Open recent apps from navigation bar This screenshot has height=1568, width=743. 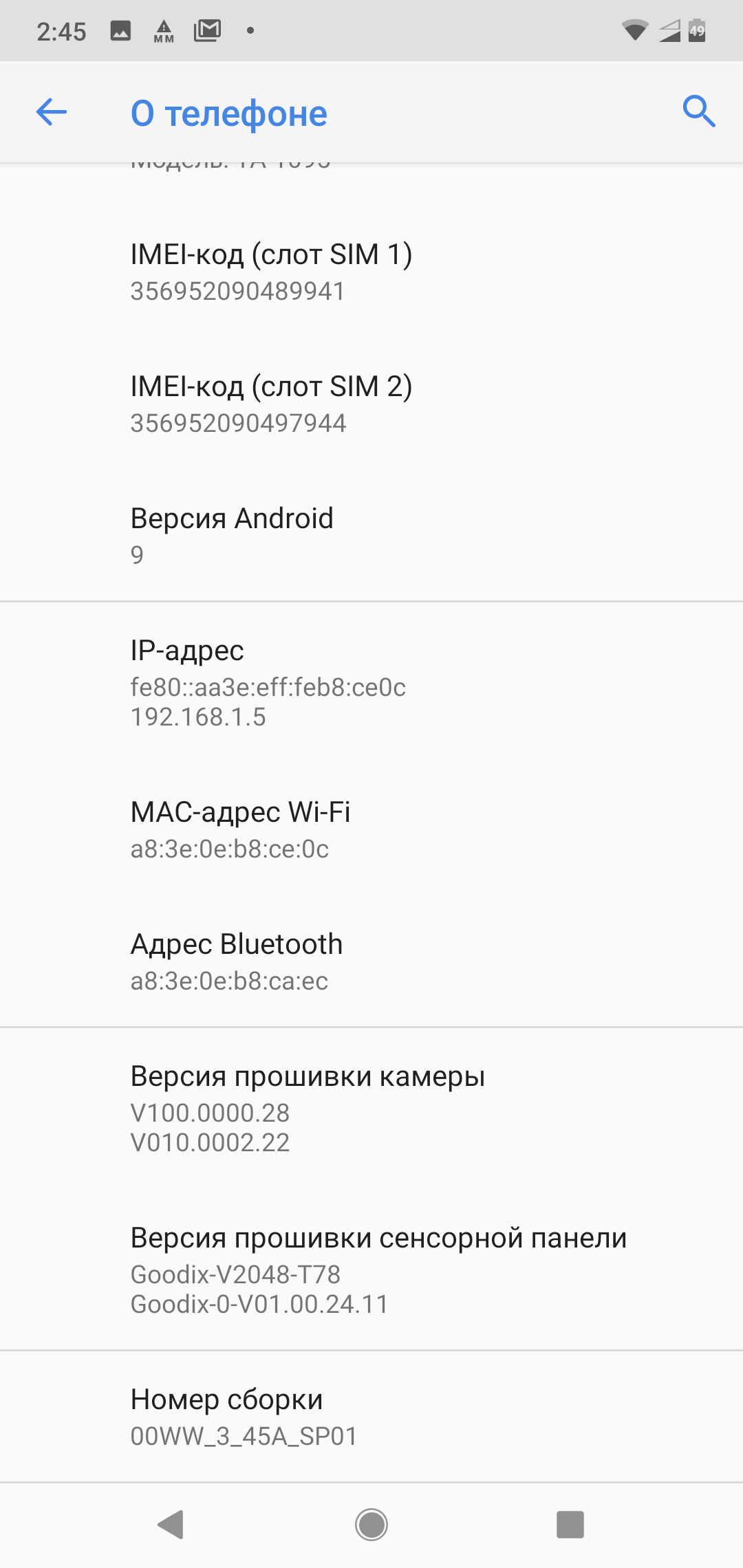click(x=570, y=1525)
